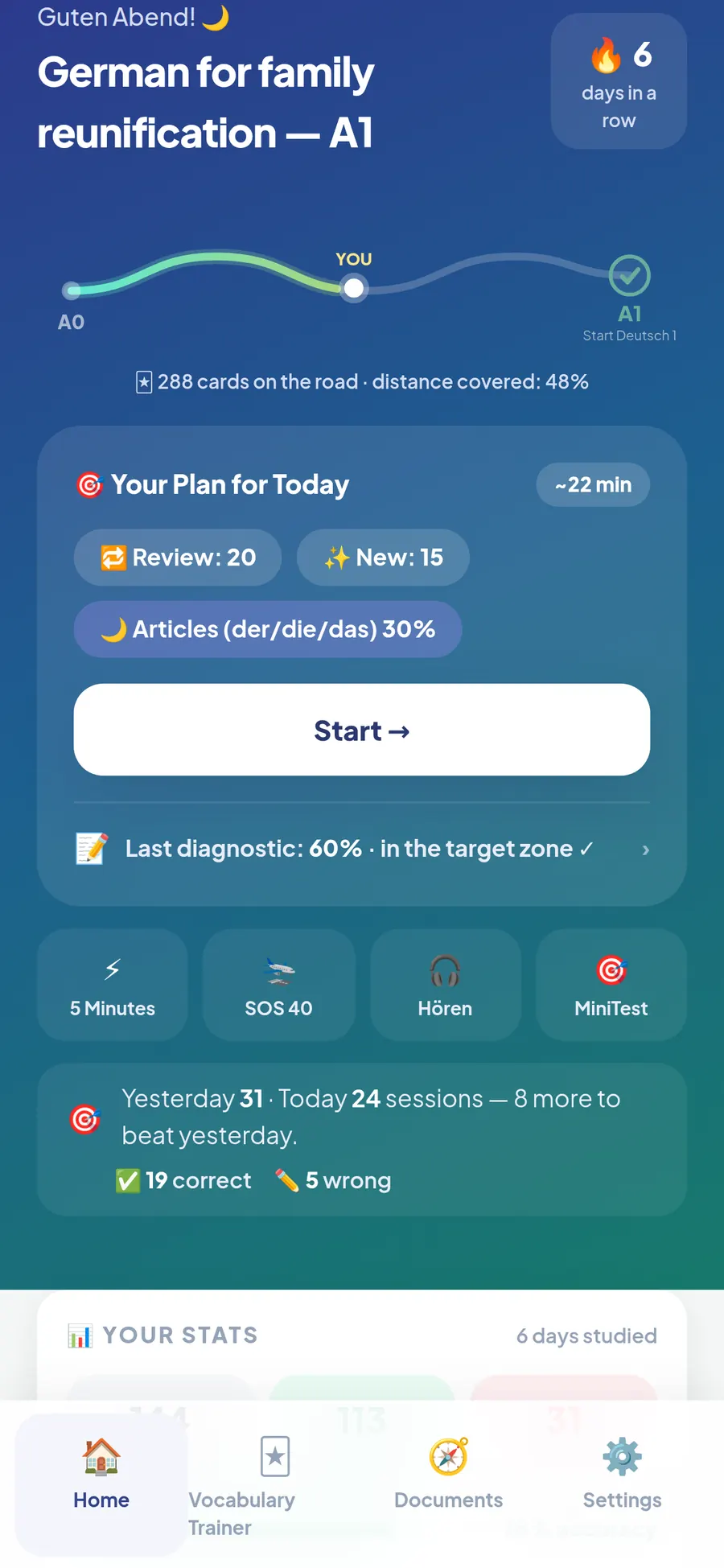The image size is (724, 1568).
Task: Open the 6 days in a row streak
Action: click(x=619, y=80)
